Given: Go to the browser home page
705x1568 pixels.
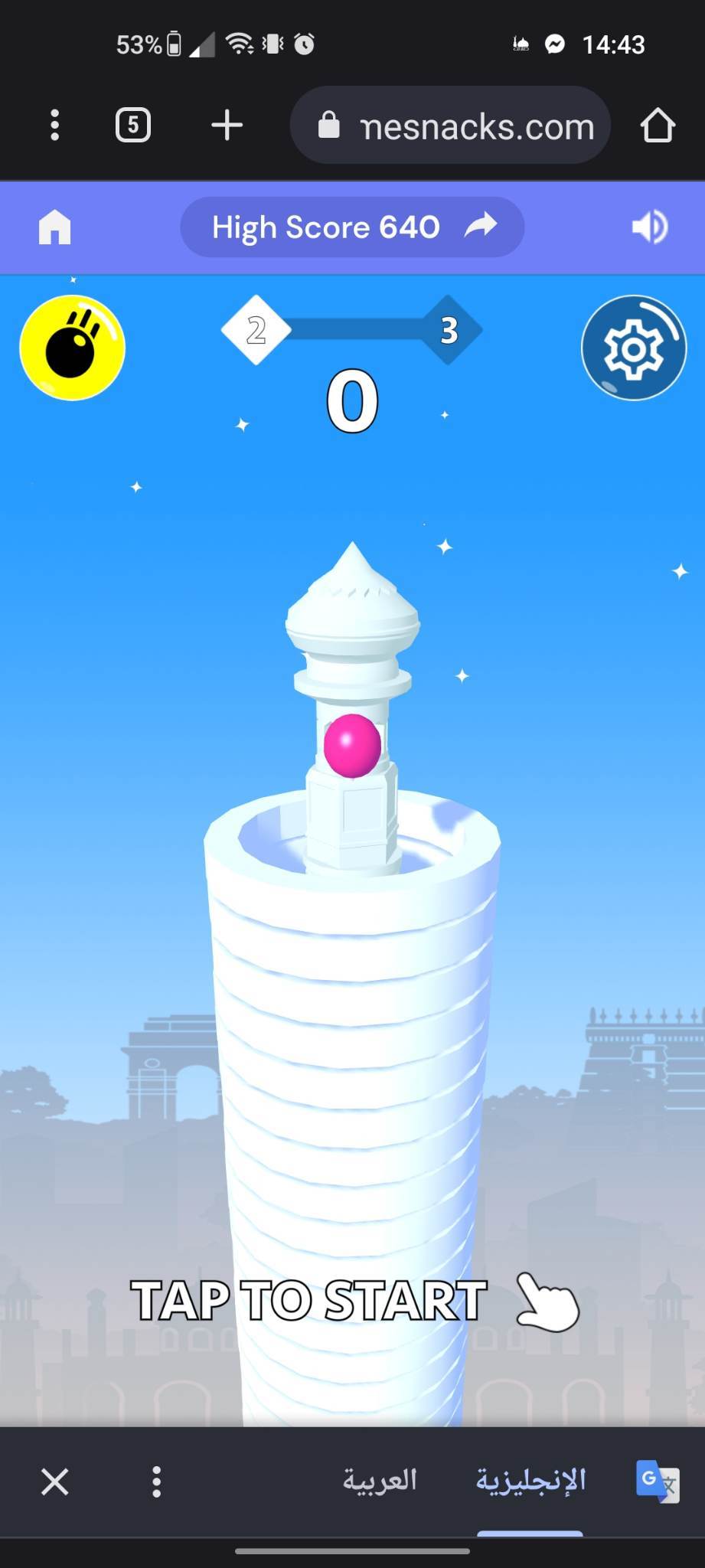Looking at the screenshot, I should pos(657,125).
